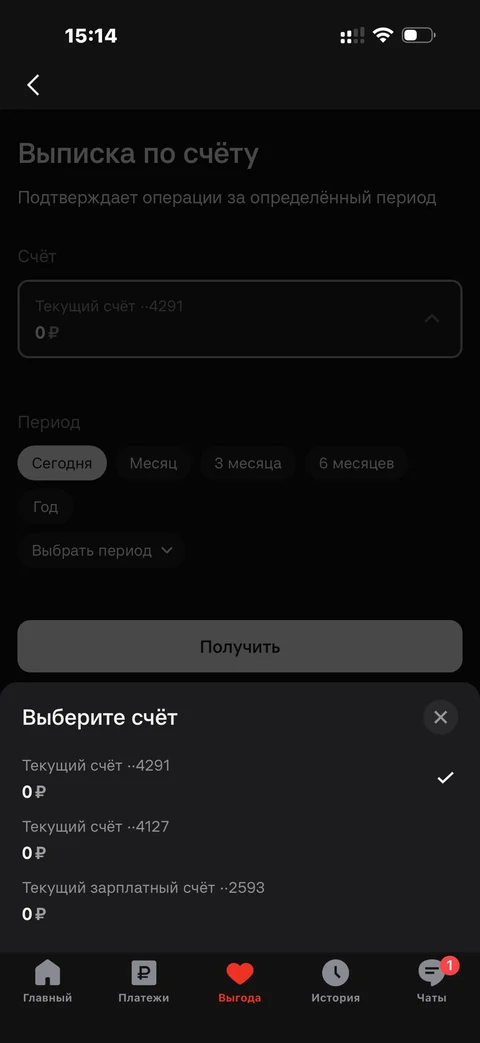Pick salary account ending 2593
This screenshot has height=1043, width=480.
(x=239, y=901)
